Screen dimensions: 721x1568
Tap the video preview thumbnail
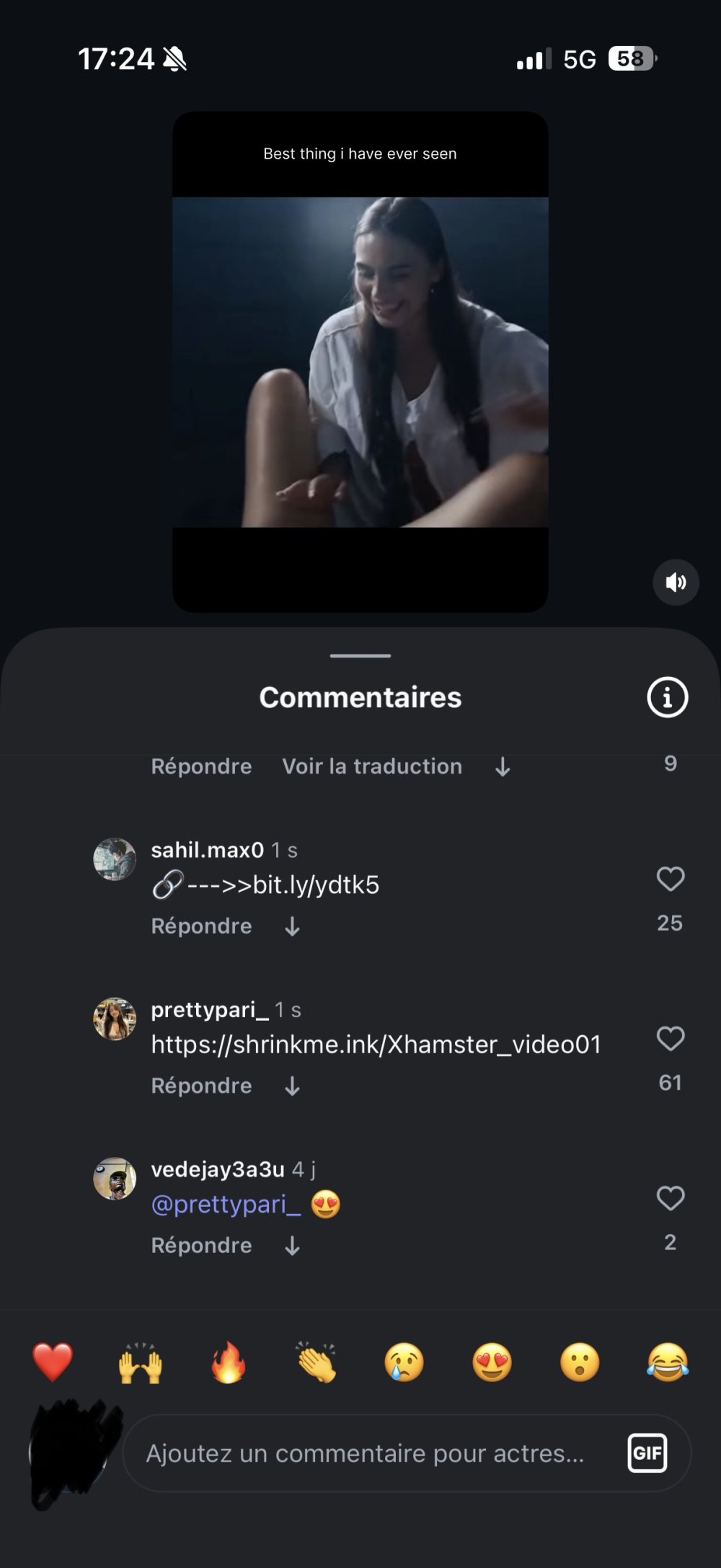[x=360, y=362]
